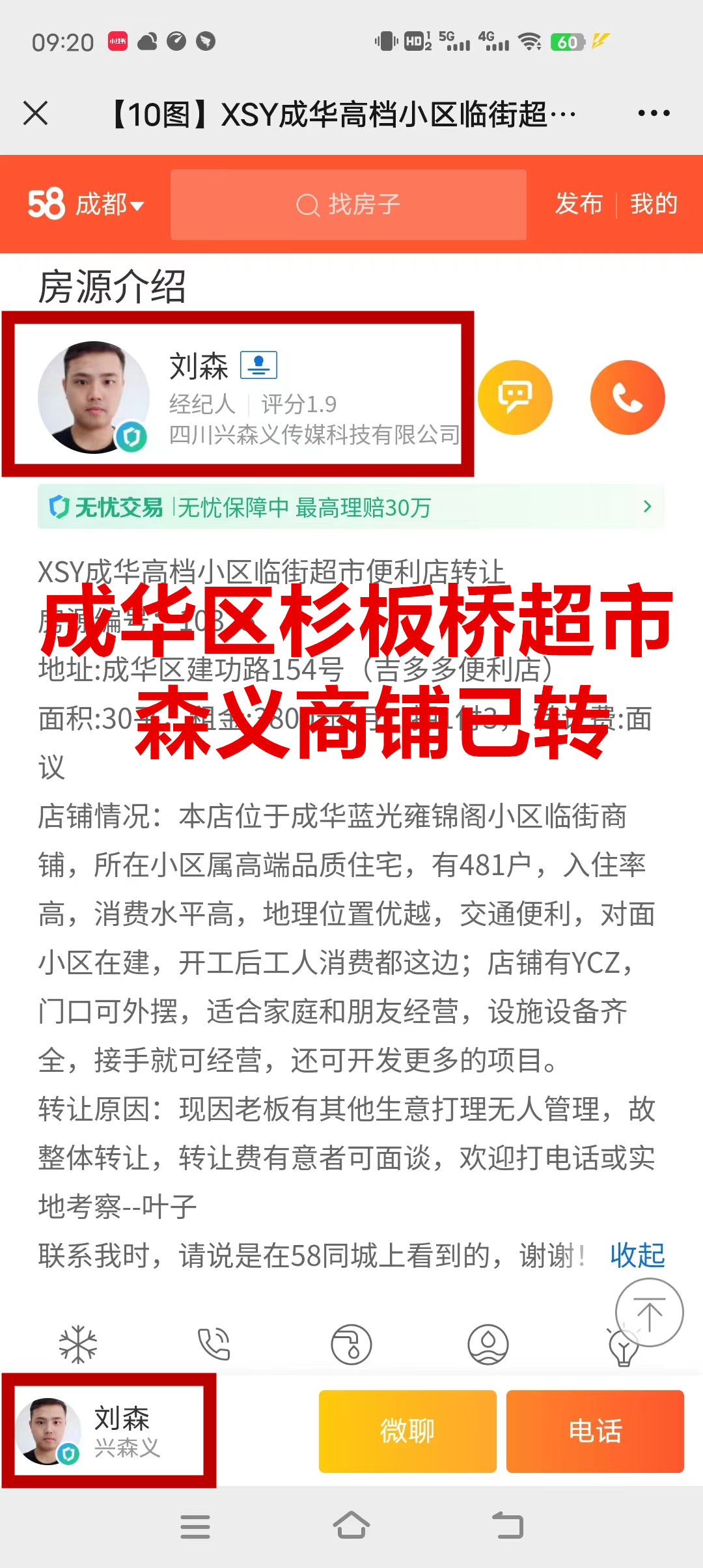Go to the system home screen
This screenshot has height=1568, width=703.
tap(351, 1525)
